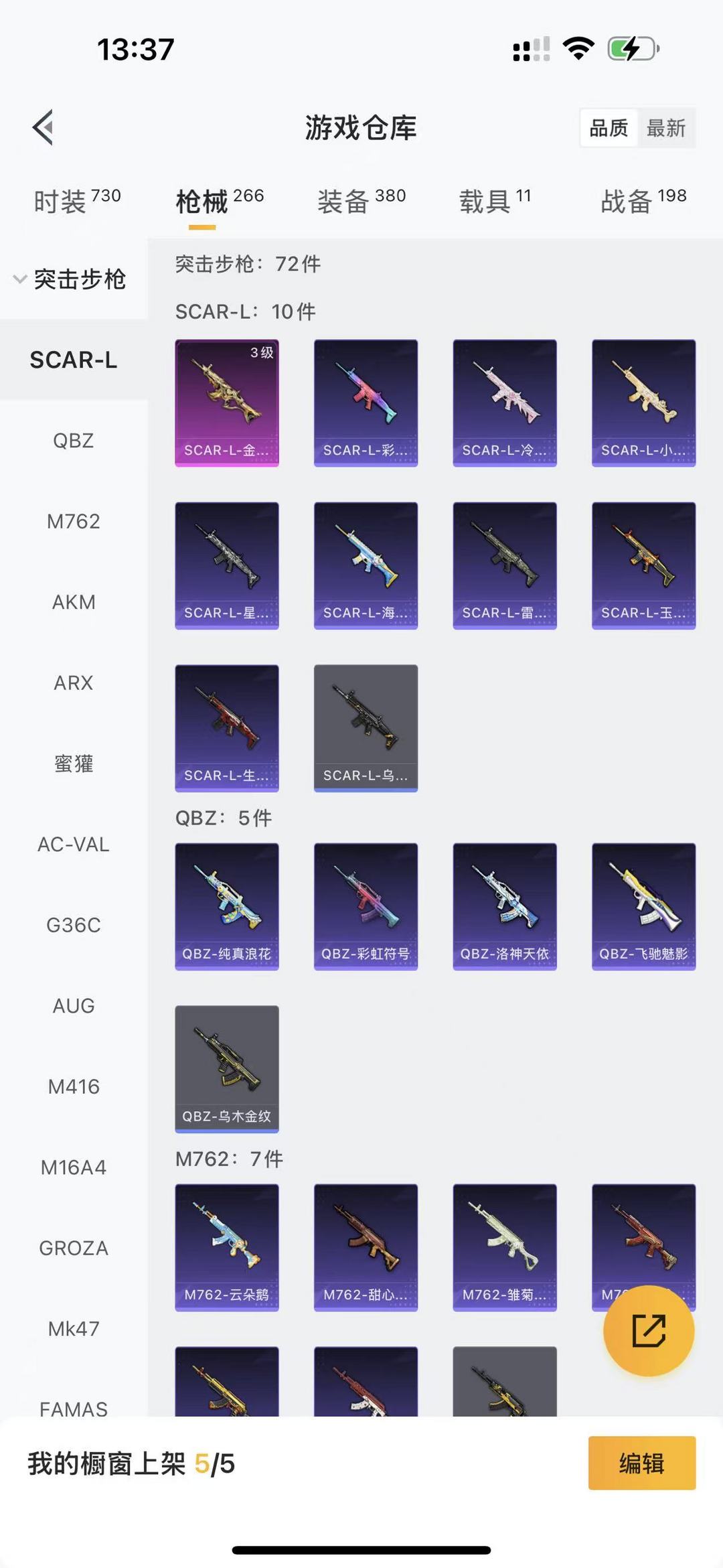Switch to the 时装 tab
The height and width of the screenshot is (1568, 723).
coord(76,200)
